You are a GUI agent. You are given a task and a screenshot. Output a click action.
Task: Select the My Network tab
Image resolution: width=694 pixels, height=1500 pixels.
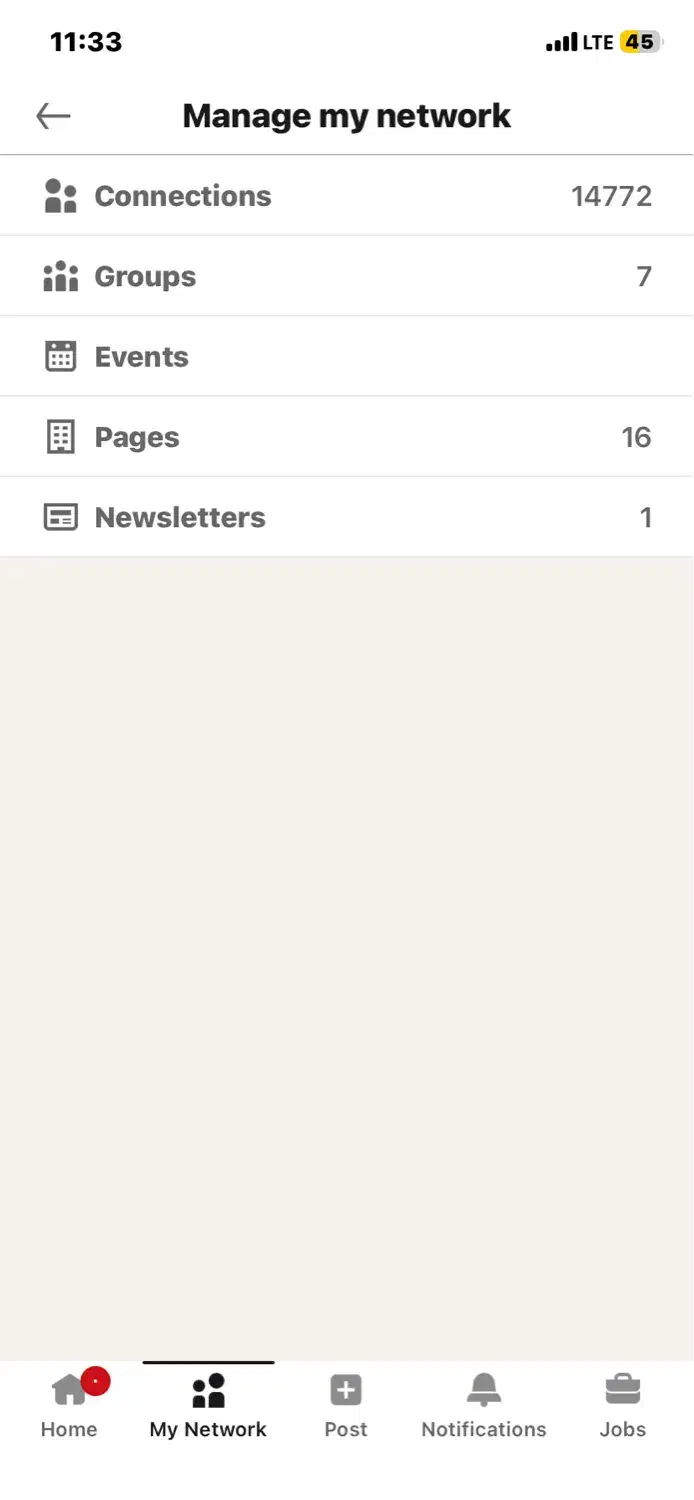(x=208, y=1404)
